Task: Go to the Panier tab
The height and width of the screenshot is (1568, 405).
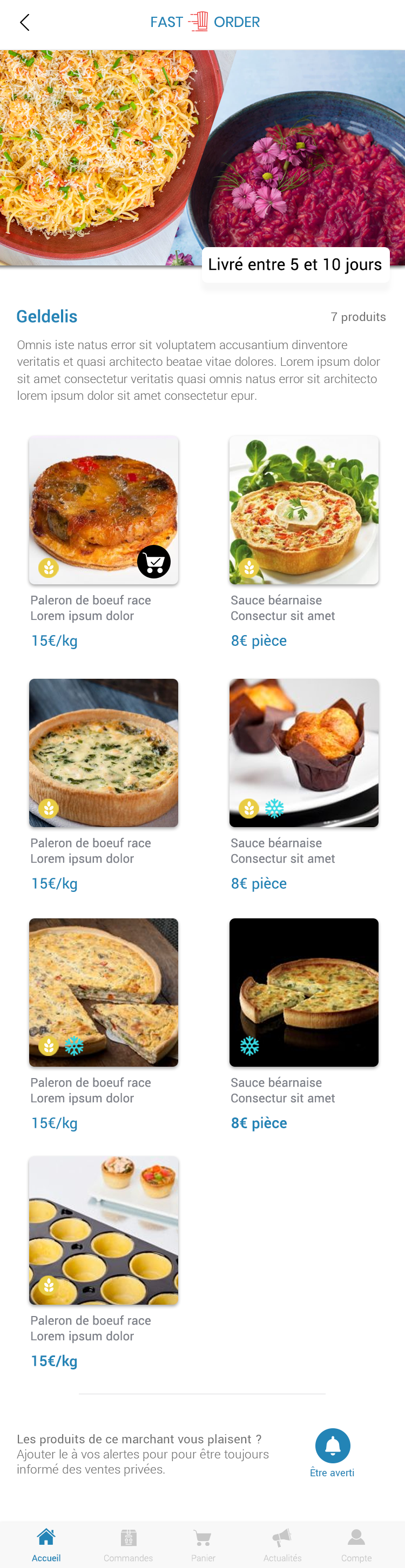Action: click(203, 1544)
